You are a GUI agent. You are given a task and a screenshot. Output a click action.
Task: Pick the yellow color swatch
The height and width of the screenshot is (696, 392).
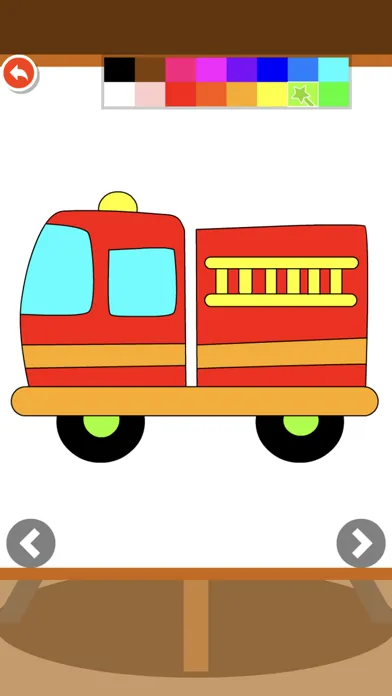click(x=272, y=94)
